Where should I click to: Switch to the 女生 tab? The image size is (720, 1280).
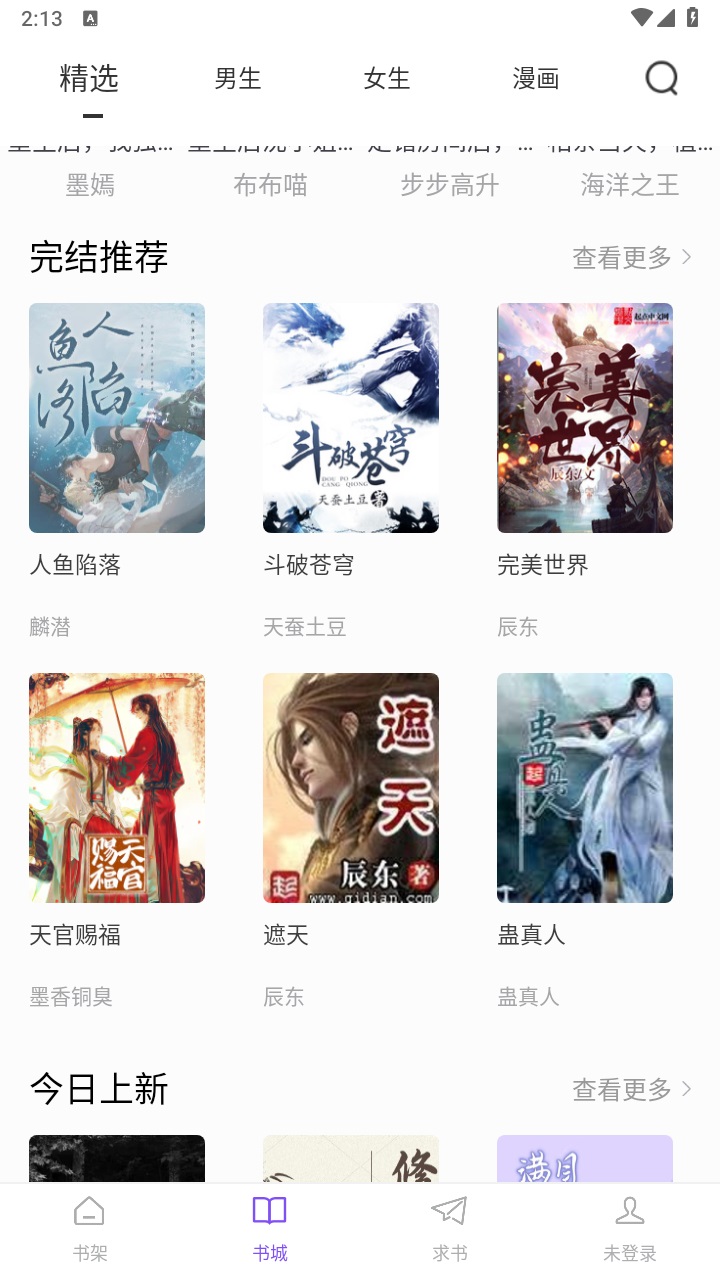coord(387,78)
